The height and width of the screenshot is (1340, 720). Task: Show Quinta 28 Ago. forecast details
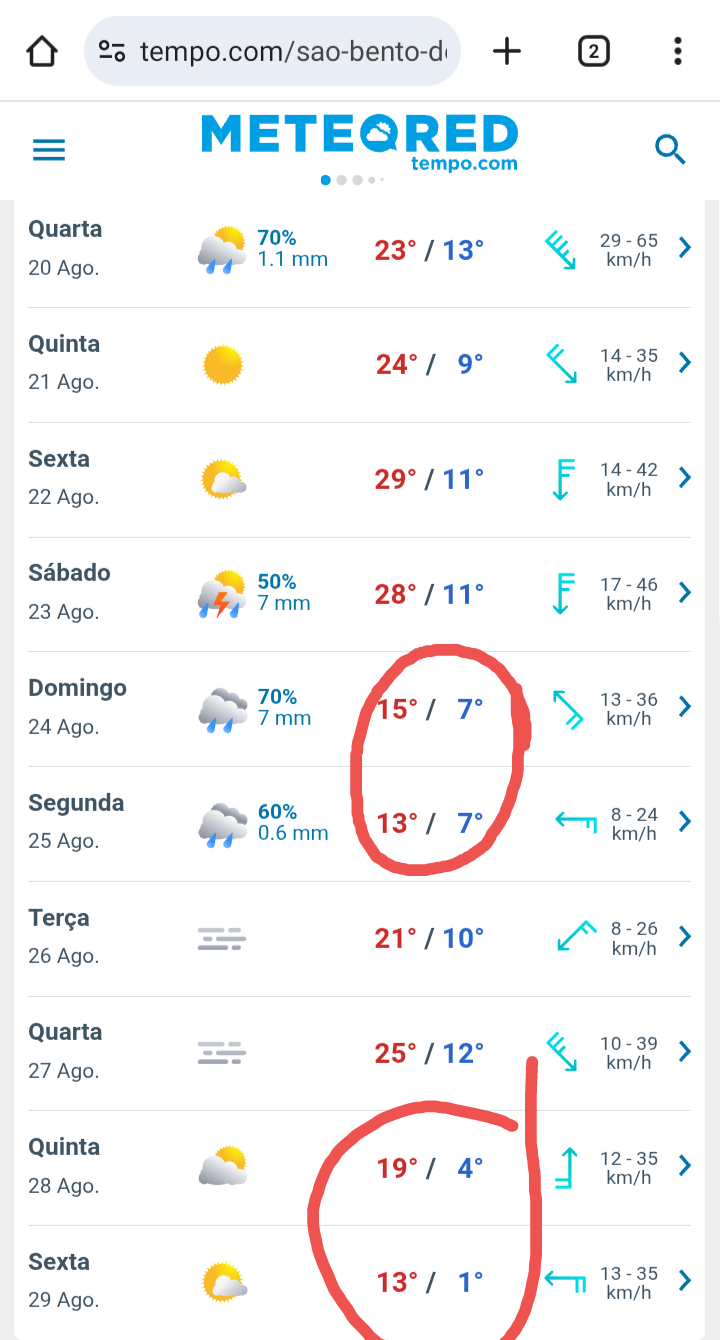(x=684, y=1166)
